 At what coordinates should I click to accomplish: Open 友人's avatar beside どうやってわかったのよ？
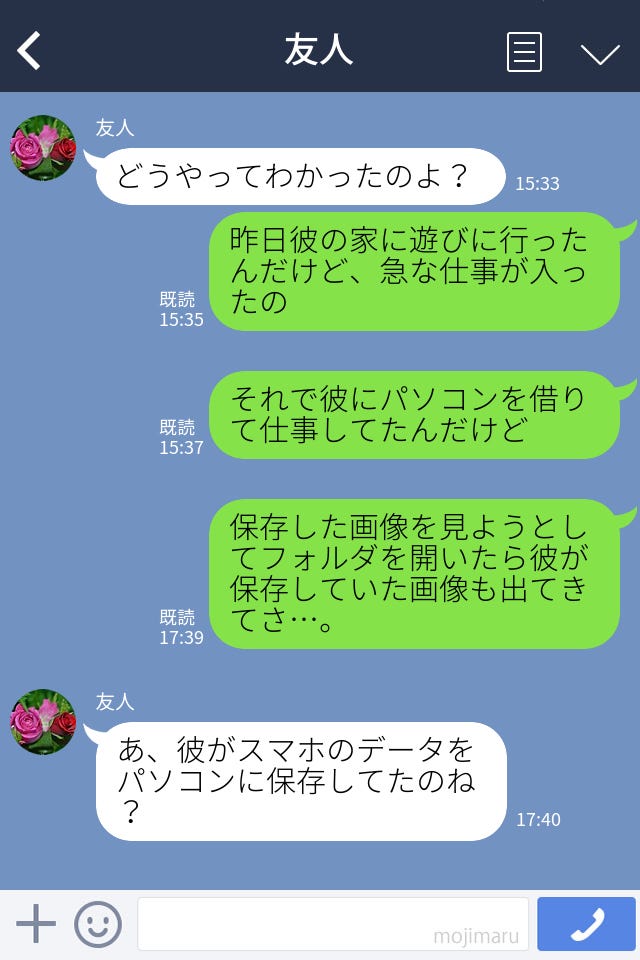click(x=43, y=148)
